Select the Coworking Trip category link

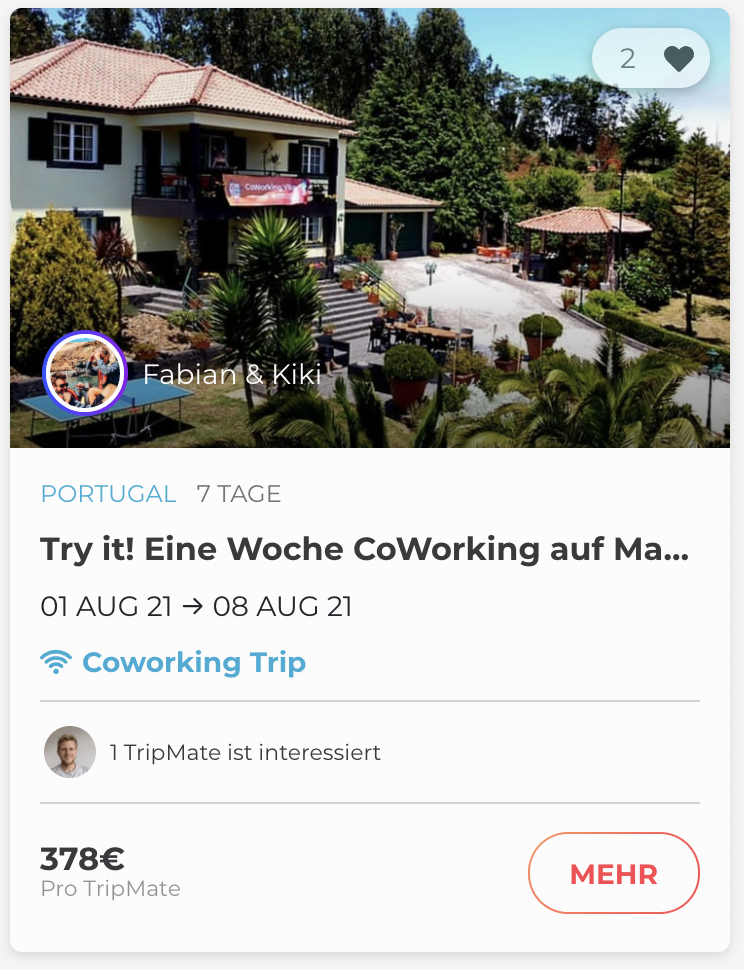(x=193, y=662)
